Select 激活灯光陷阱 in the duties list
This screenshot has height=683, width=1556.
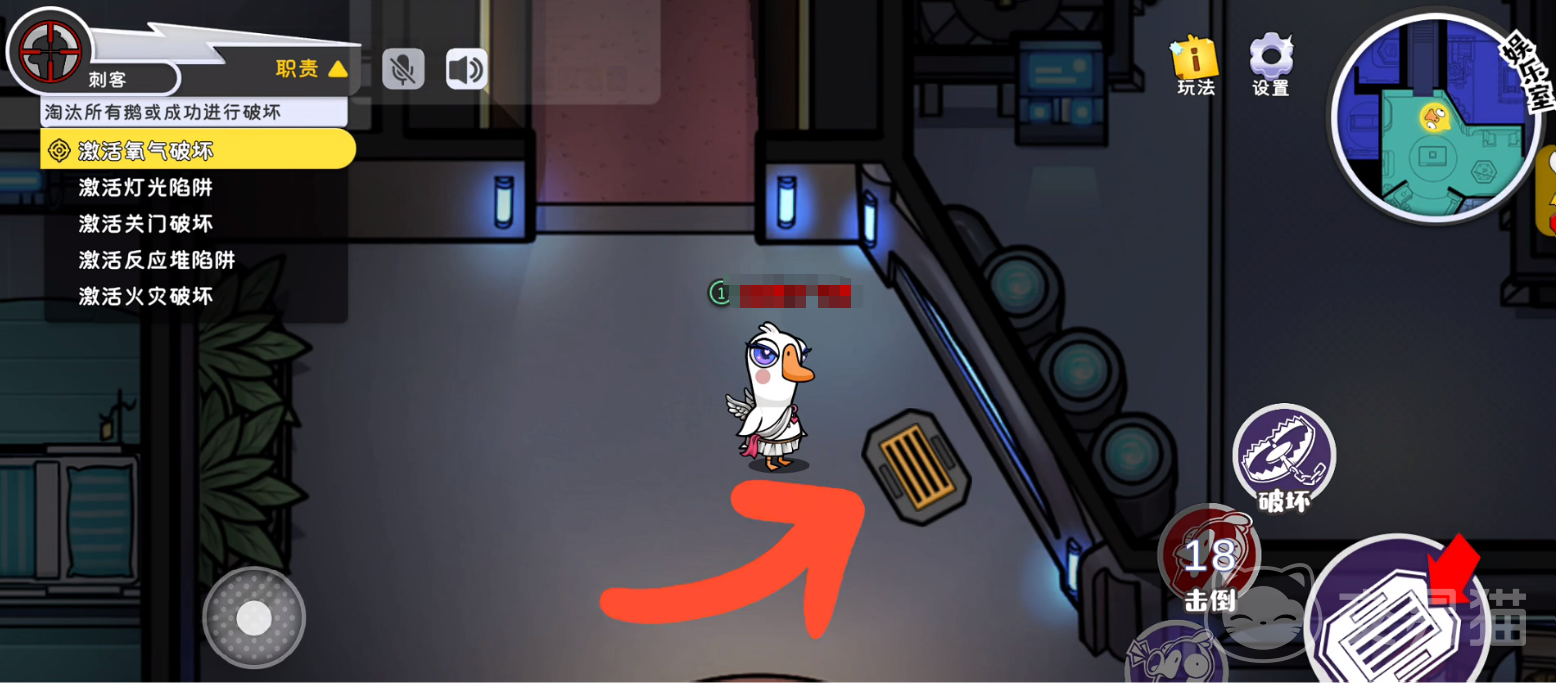tap(146, 187)
